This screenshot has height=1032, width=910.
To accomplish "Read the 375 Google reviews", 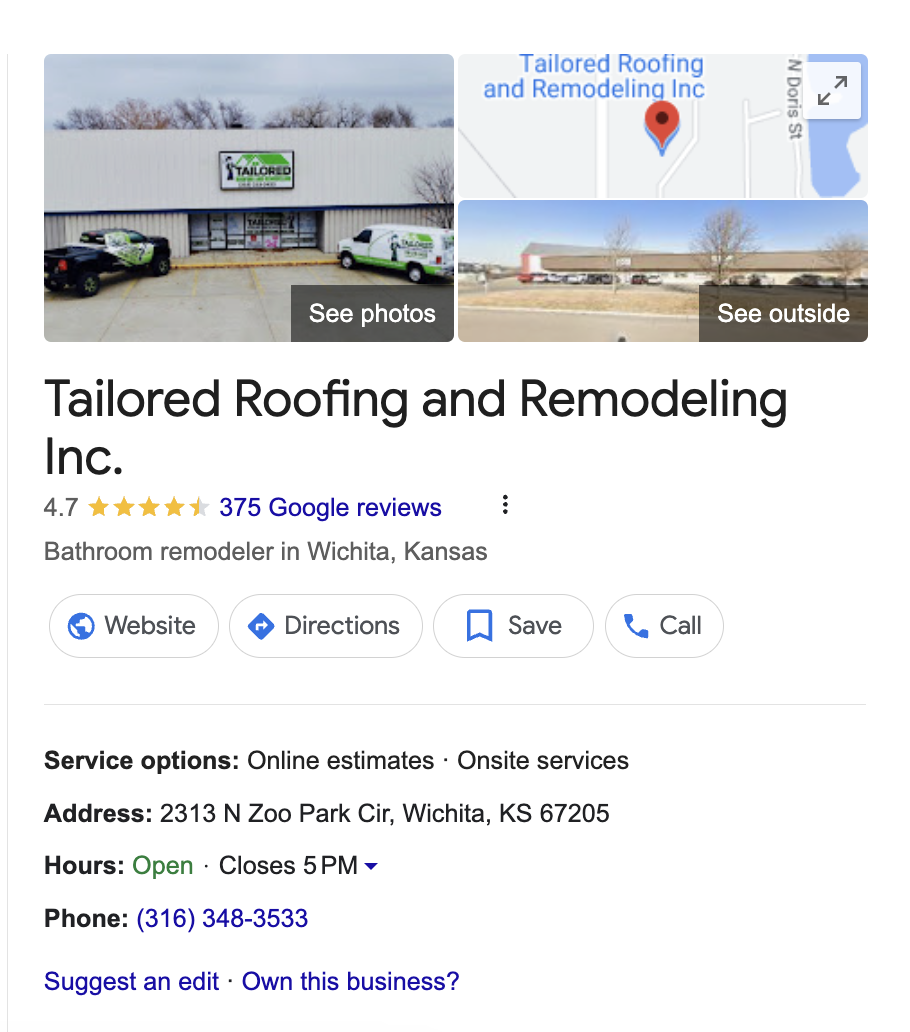I will point(330,507).
